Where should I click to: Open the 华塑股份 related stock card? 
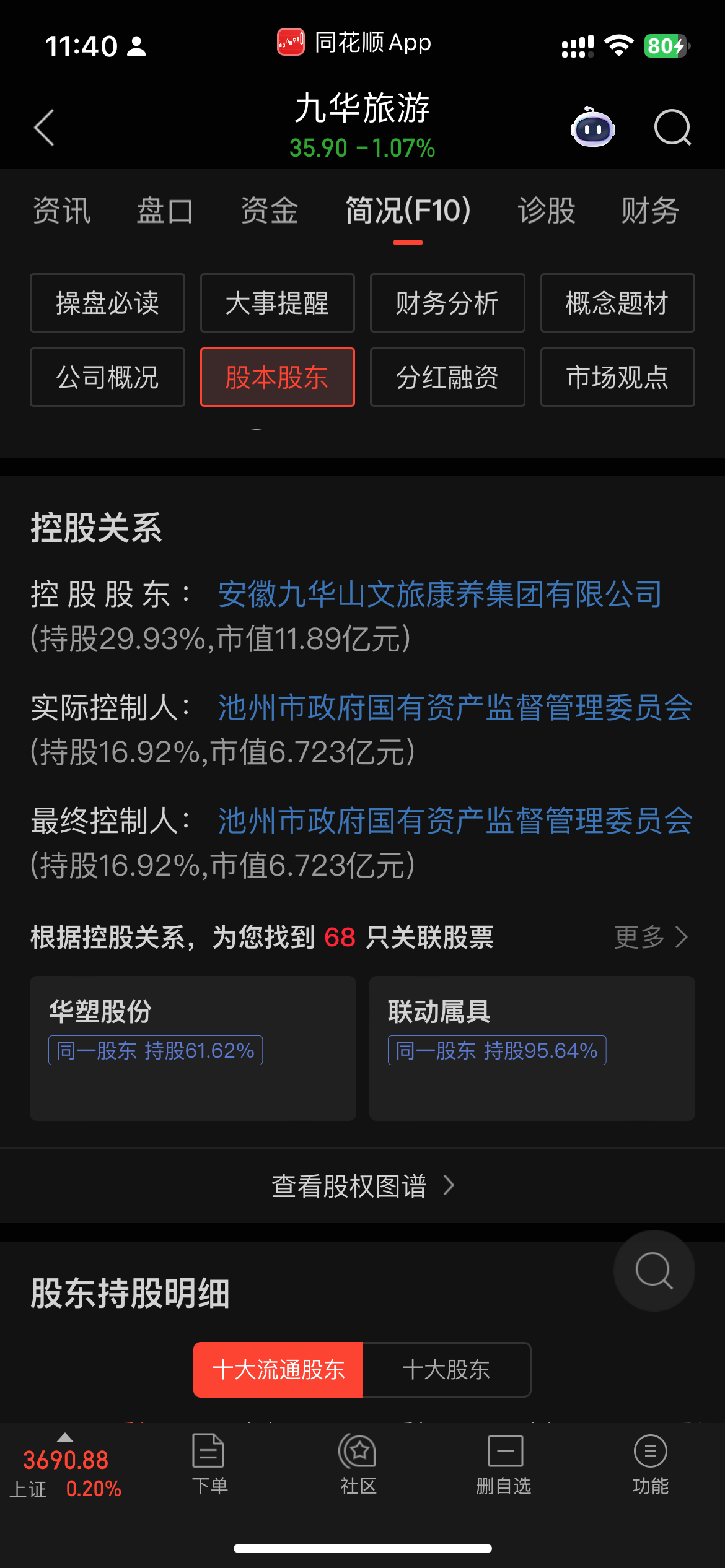click(193, 1048)
